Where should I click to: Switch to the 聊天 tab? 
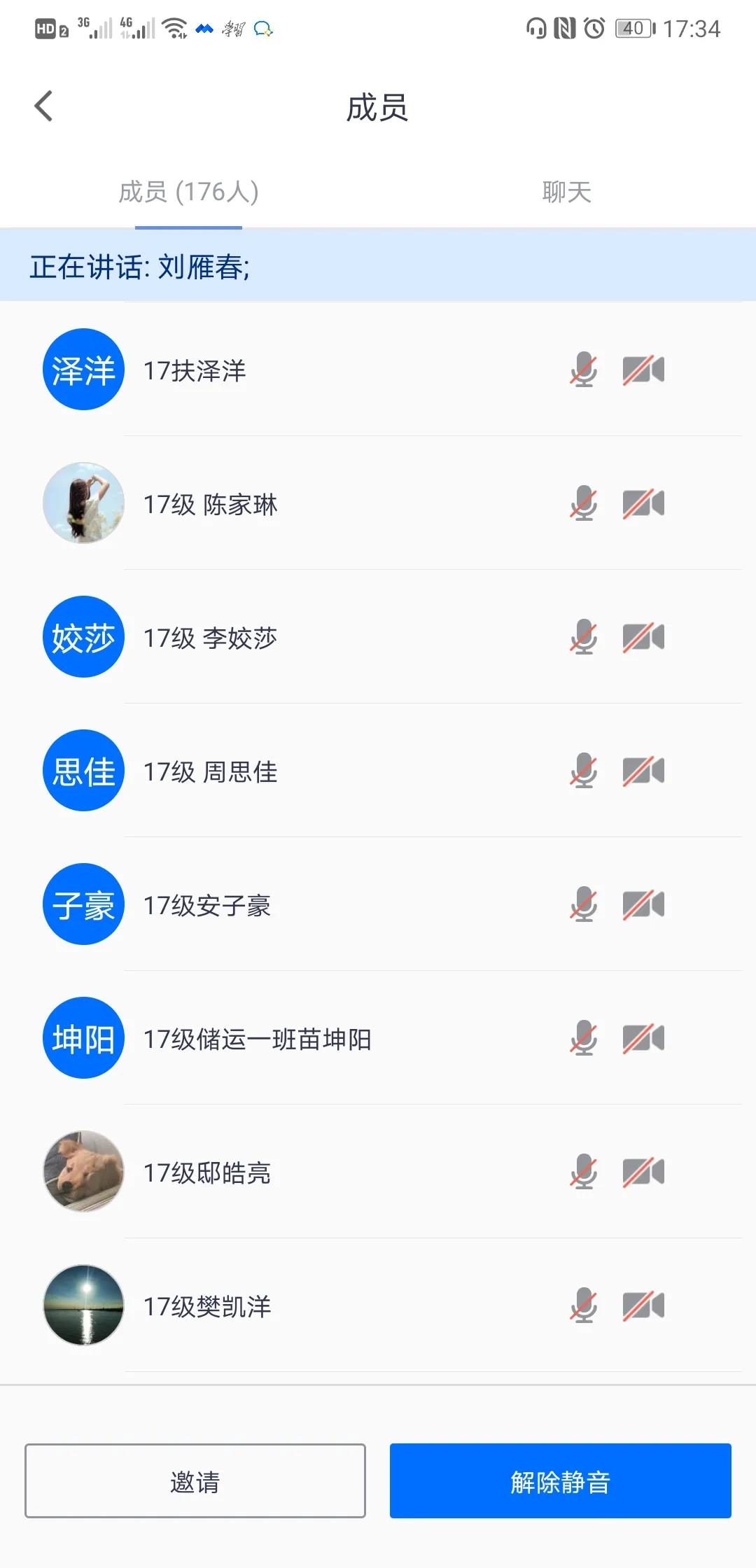pyautogui.click(x=566, y=192)
